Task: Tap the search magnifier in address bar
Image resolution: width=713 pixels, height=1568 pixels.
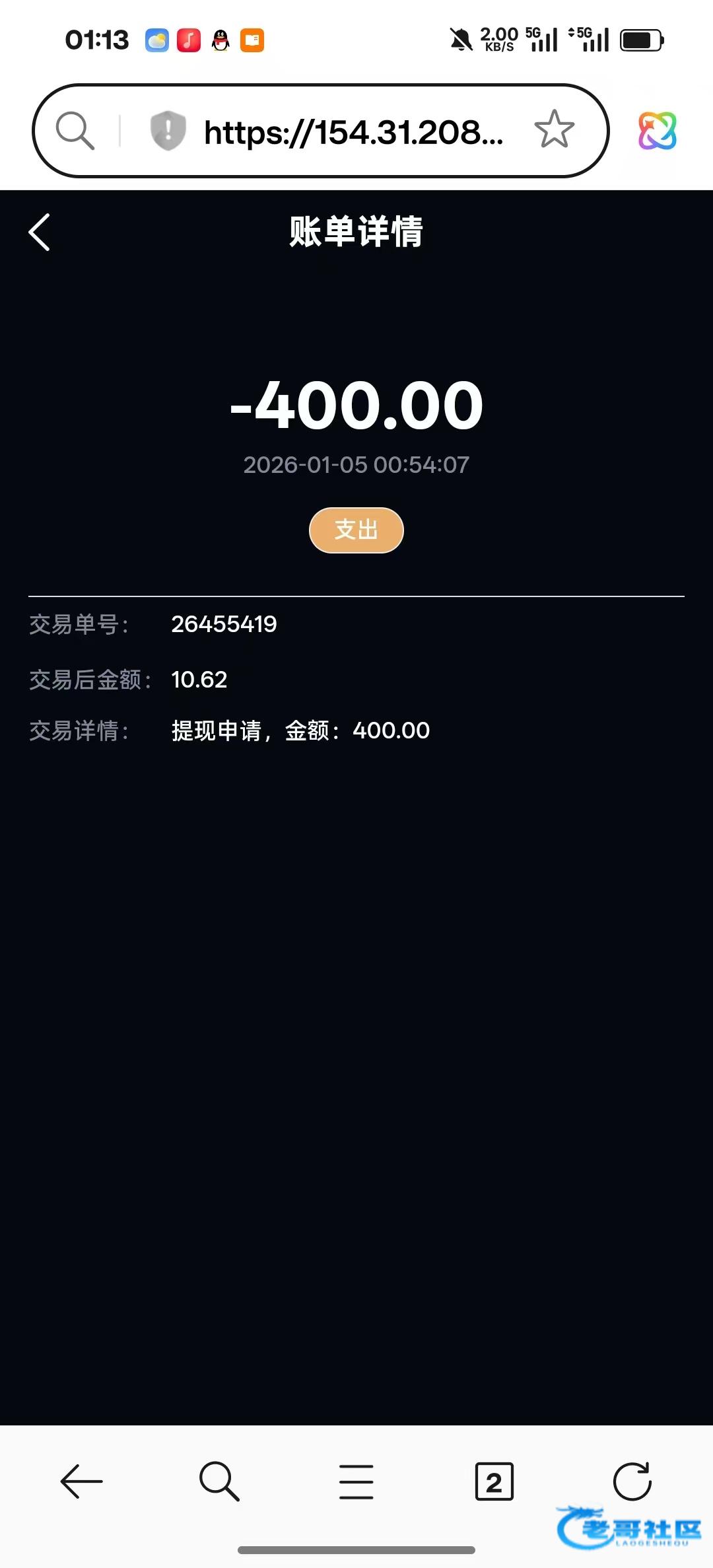Action: click(x=75, y=130)
